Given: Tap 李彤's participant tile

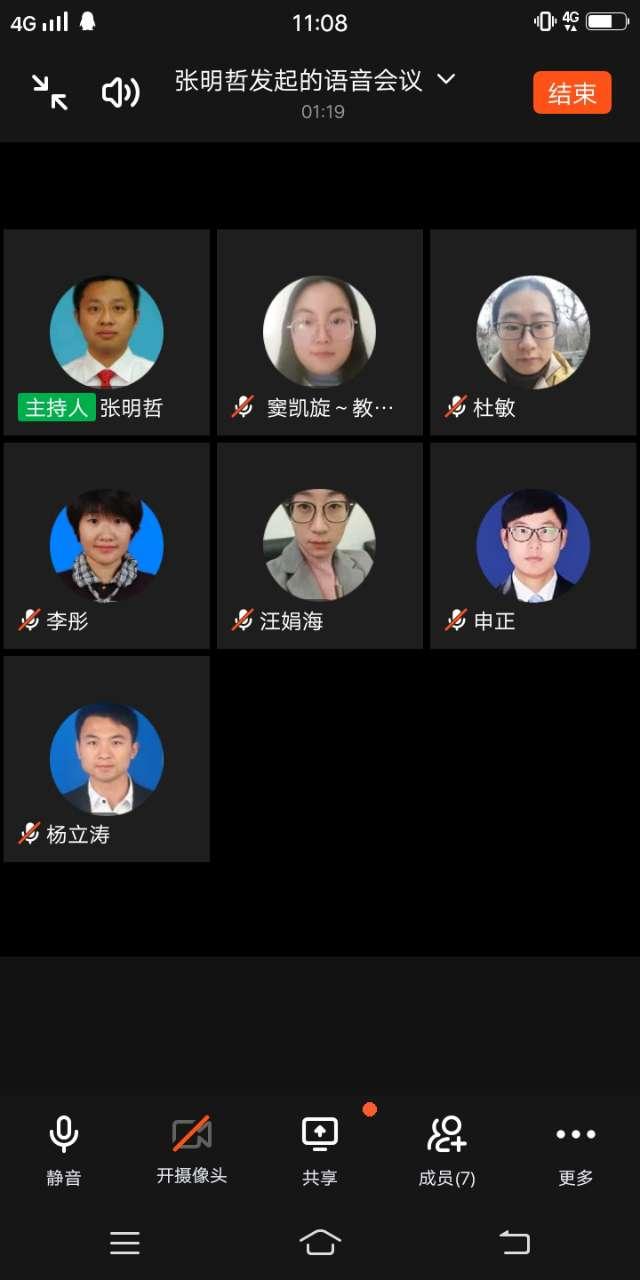Looking at the screenshot, I should (107, 546).
